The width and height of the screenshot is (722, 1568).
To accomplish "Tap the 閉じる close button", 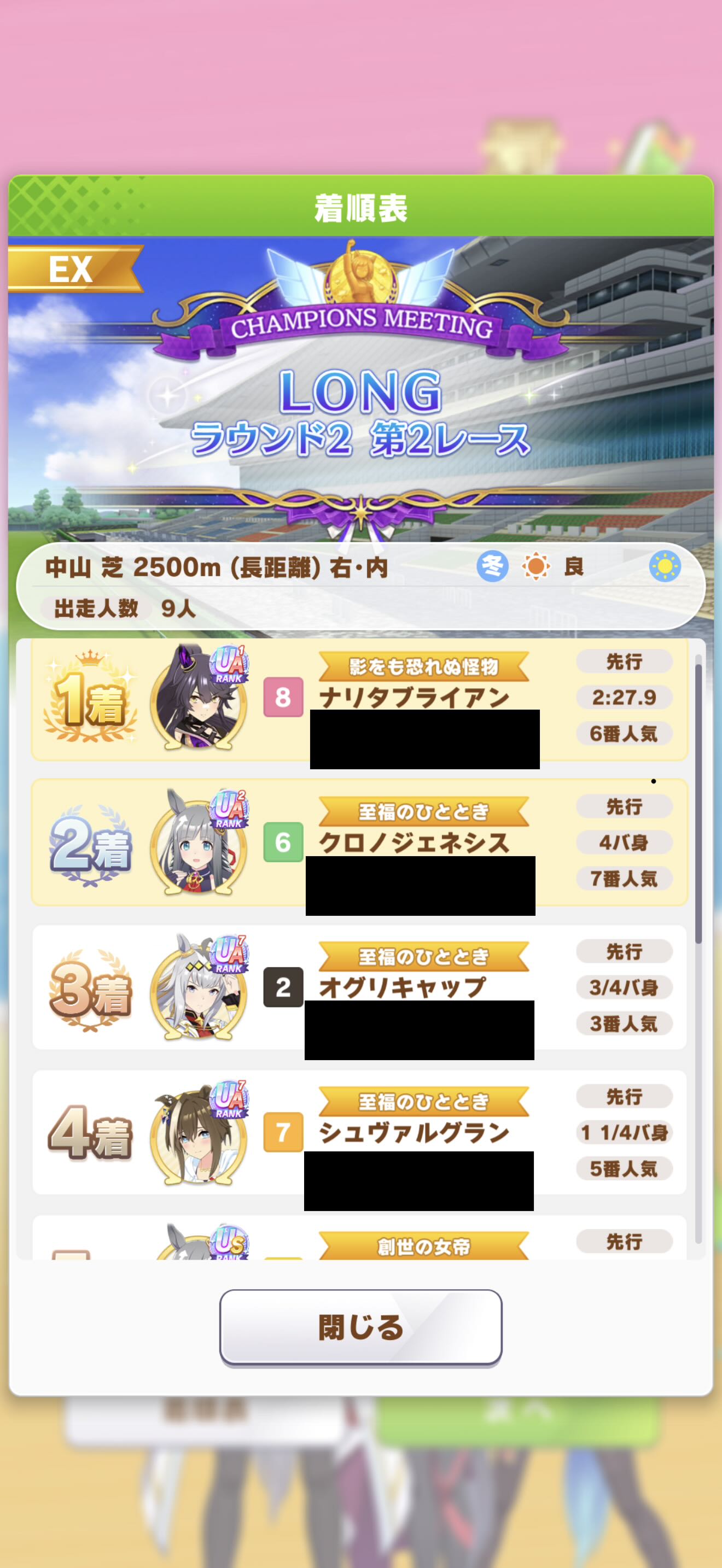I will (x=360, y=1327).
